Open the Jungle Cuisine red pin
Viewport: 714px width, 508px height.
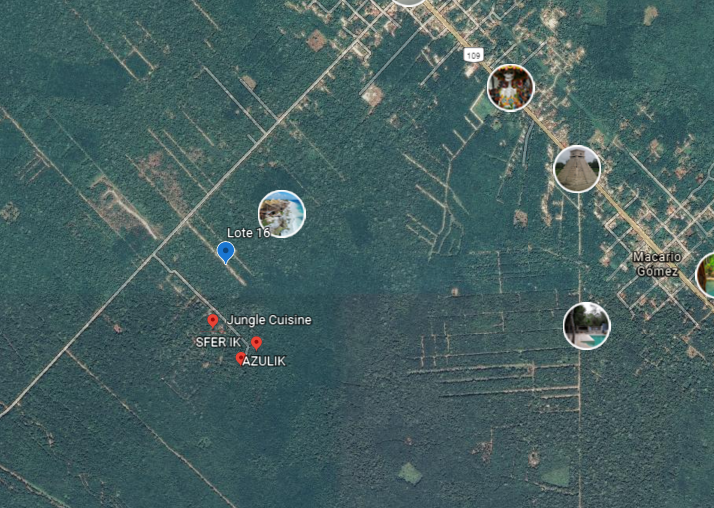click(x=213, y=320)
